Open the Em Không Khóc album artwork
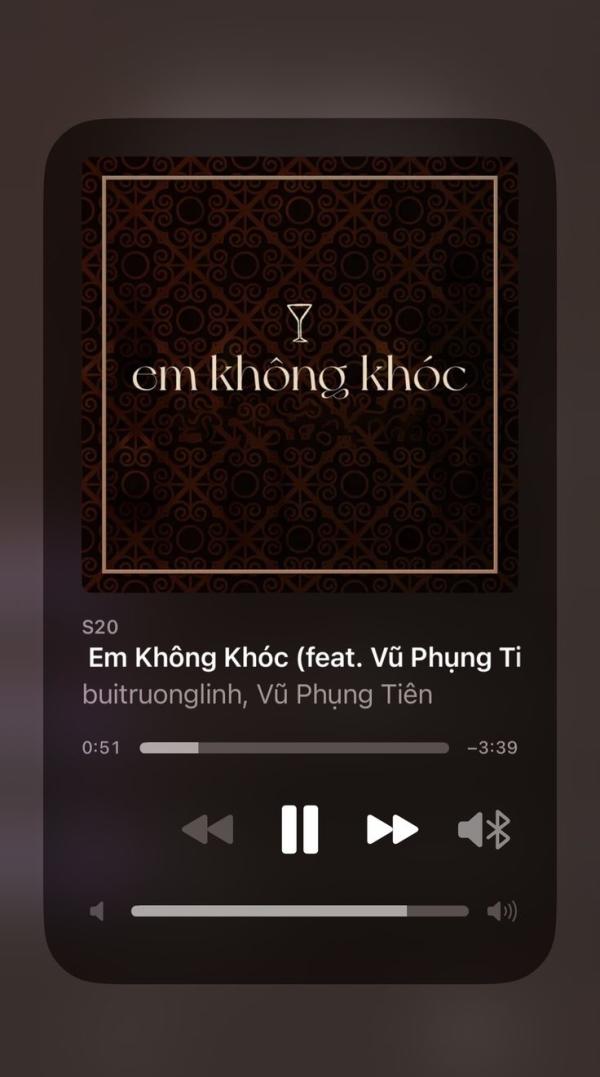Image resolution: width=600 pixels, height=1077 pixels. [x=300, y=374]
